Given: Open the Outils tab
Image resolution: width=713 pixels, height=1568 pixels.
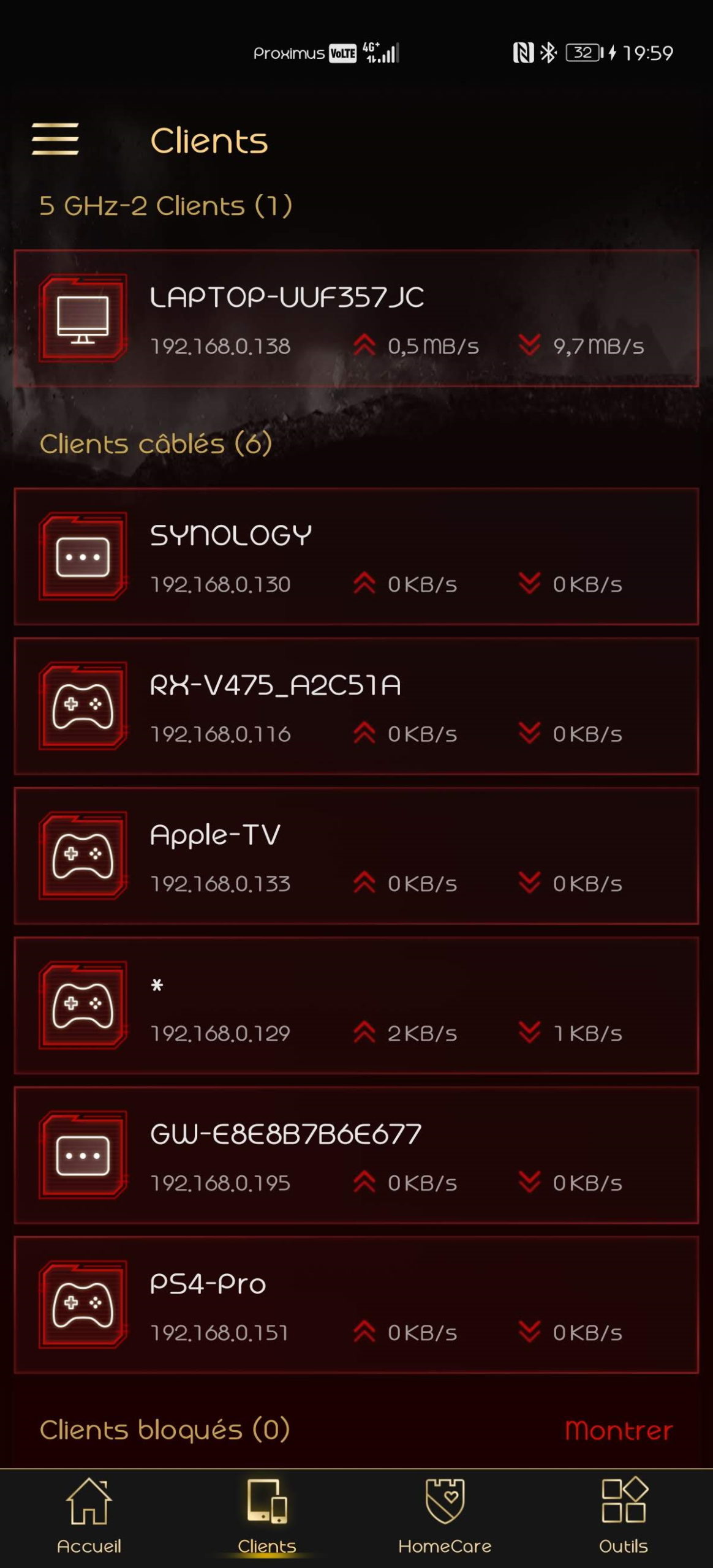Looking at the screenshot, I should click(623, 1517).
